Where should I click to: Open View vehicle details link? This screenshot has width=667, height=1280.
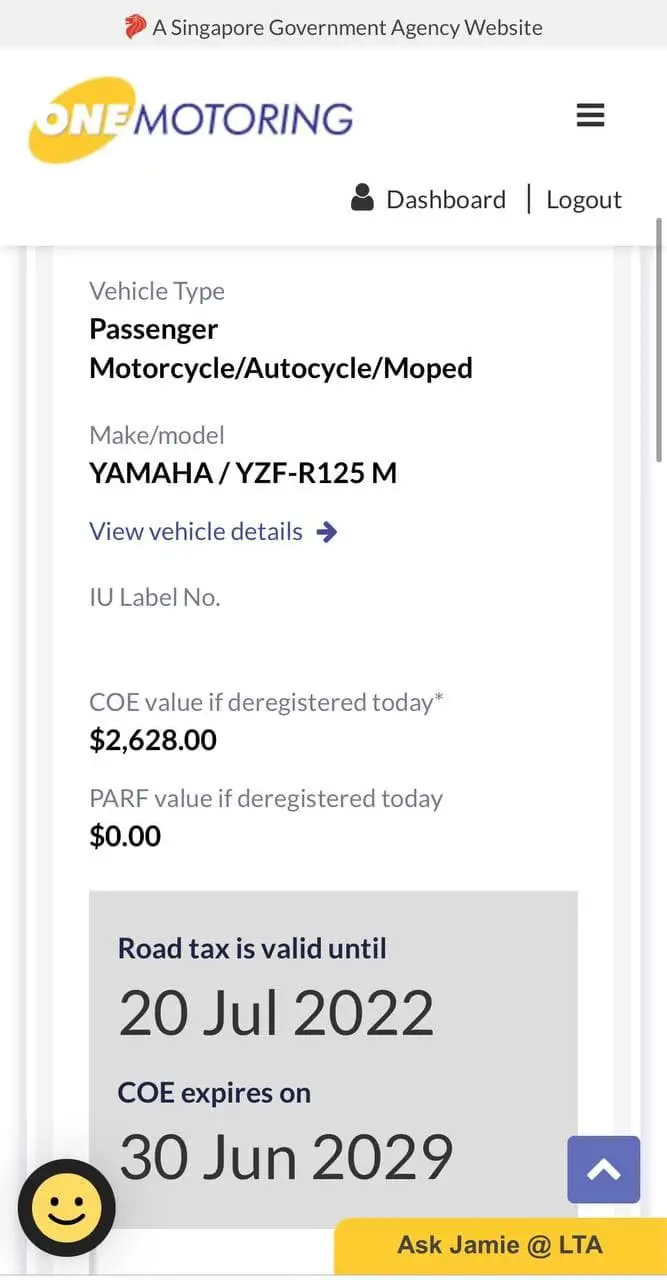click(x=213, y=531)
